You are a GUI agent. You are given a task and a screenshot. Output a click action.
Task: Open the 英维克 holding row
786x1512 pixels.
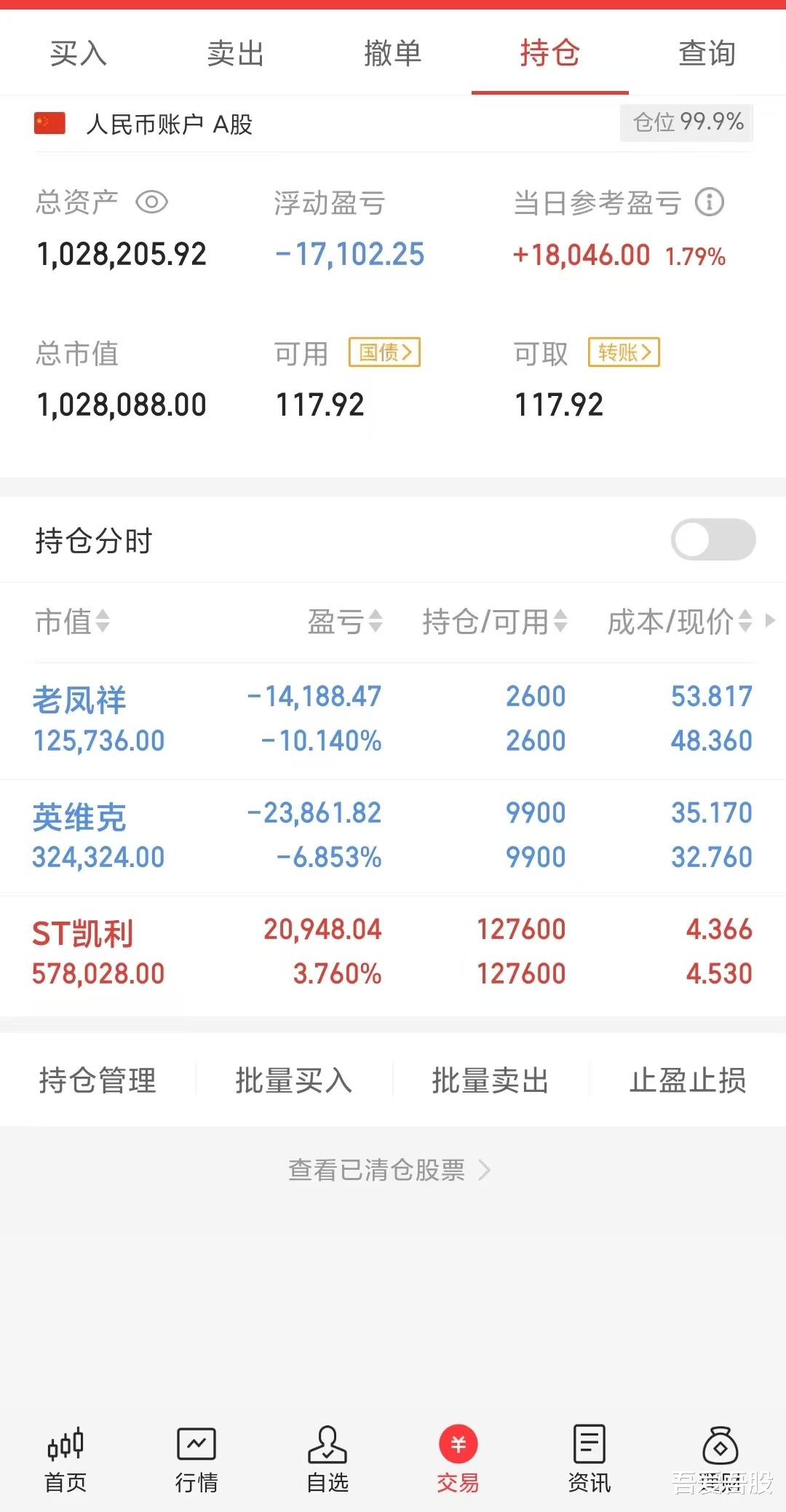coord(393,836)
